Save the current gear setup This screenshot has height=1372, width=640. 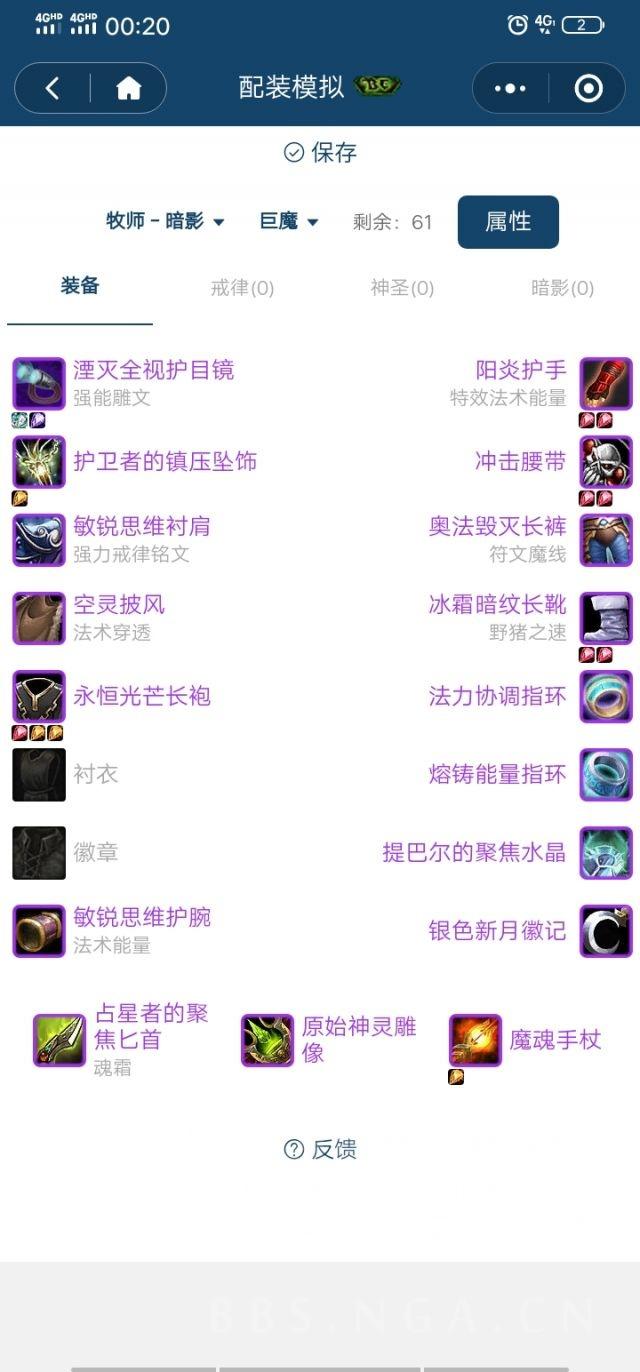click(320, 152)
